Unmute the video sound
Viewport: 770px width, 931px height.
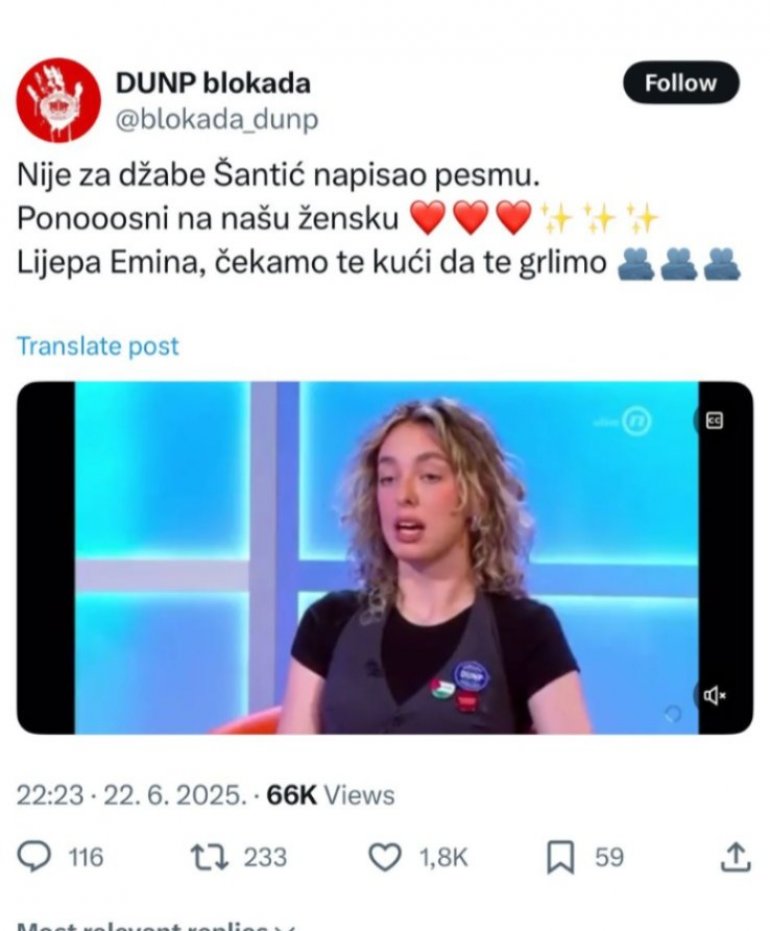(x=714, y=696)
